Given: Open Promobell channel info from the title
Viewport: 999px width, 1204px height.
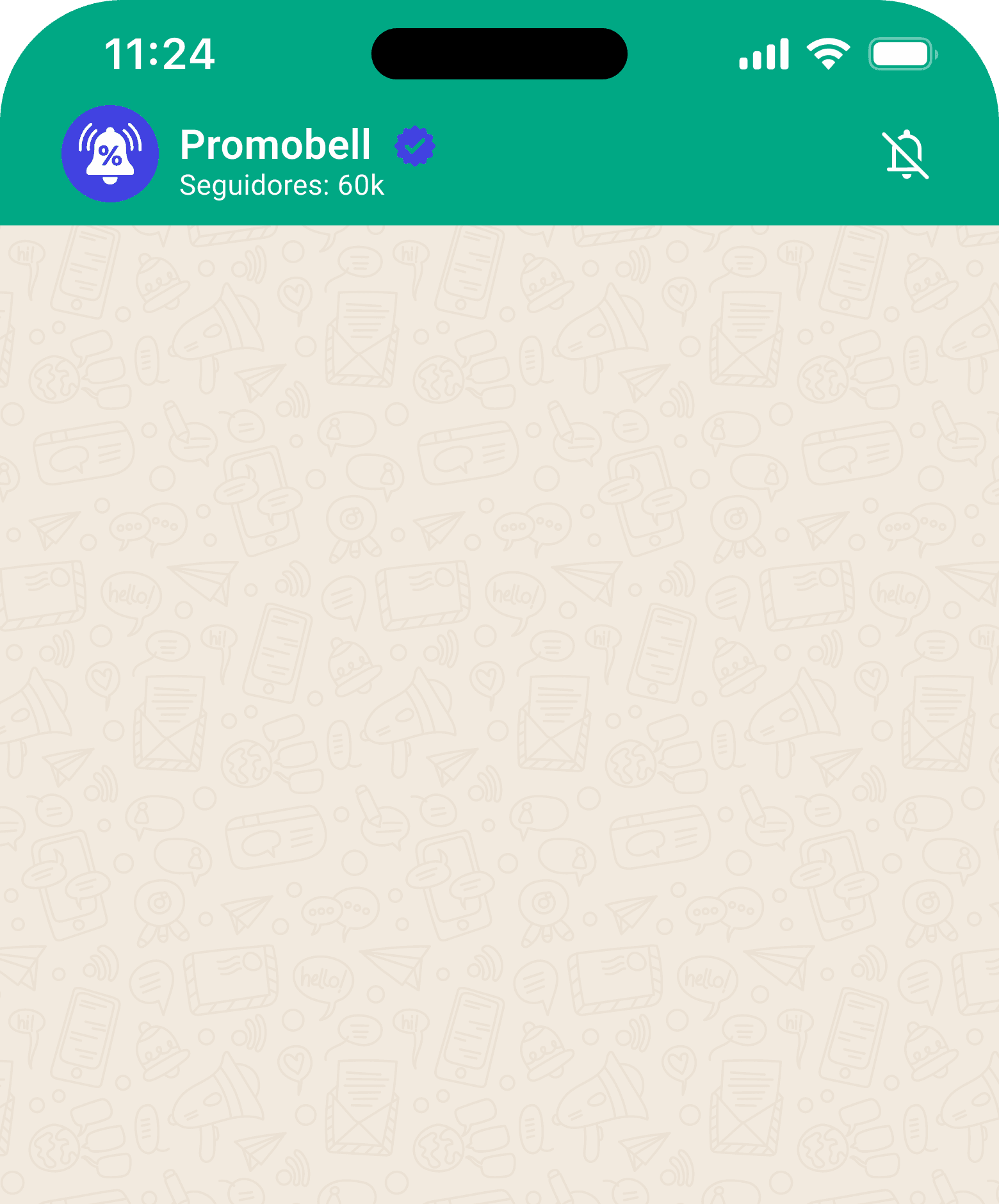Looking at the screenshot, I should [275, 145].
